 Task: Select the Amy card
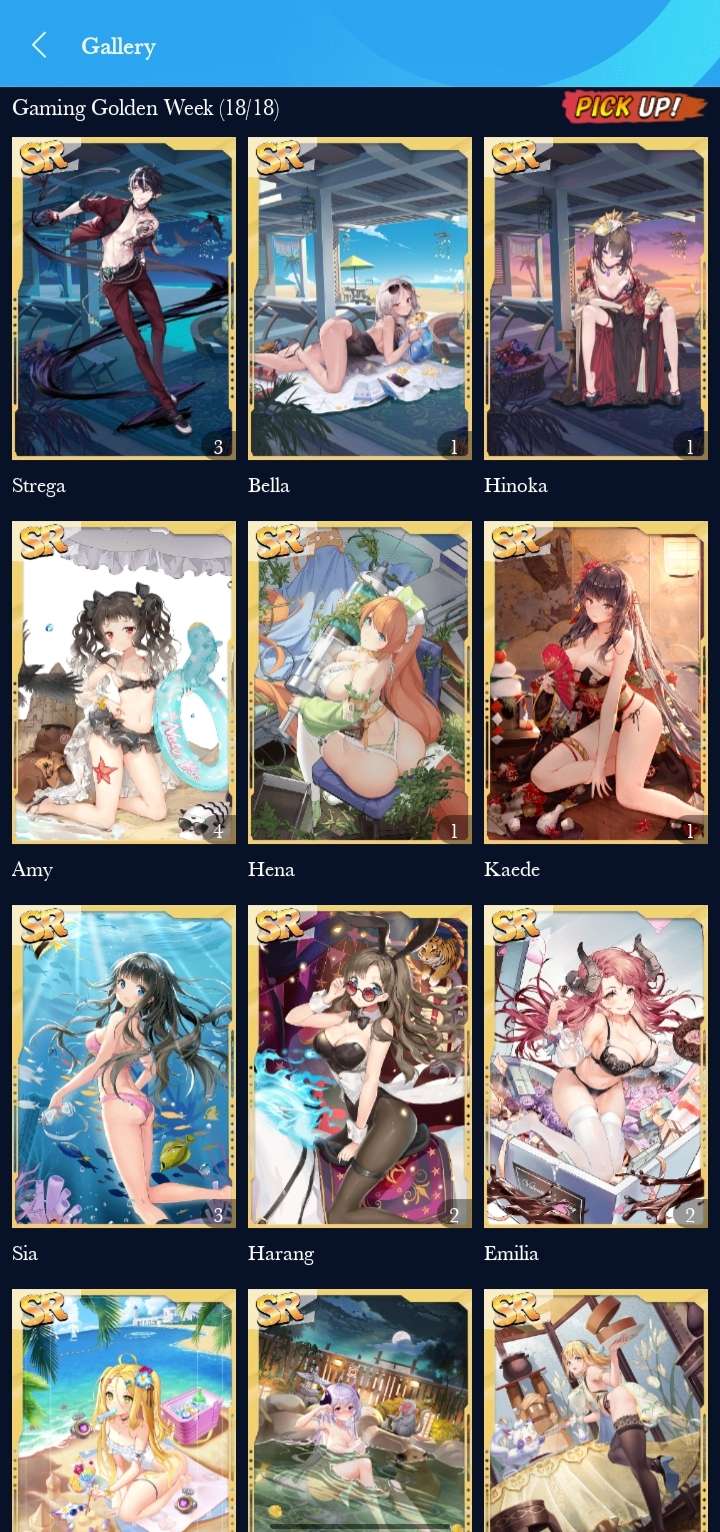tap(123, 682)
